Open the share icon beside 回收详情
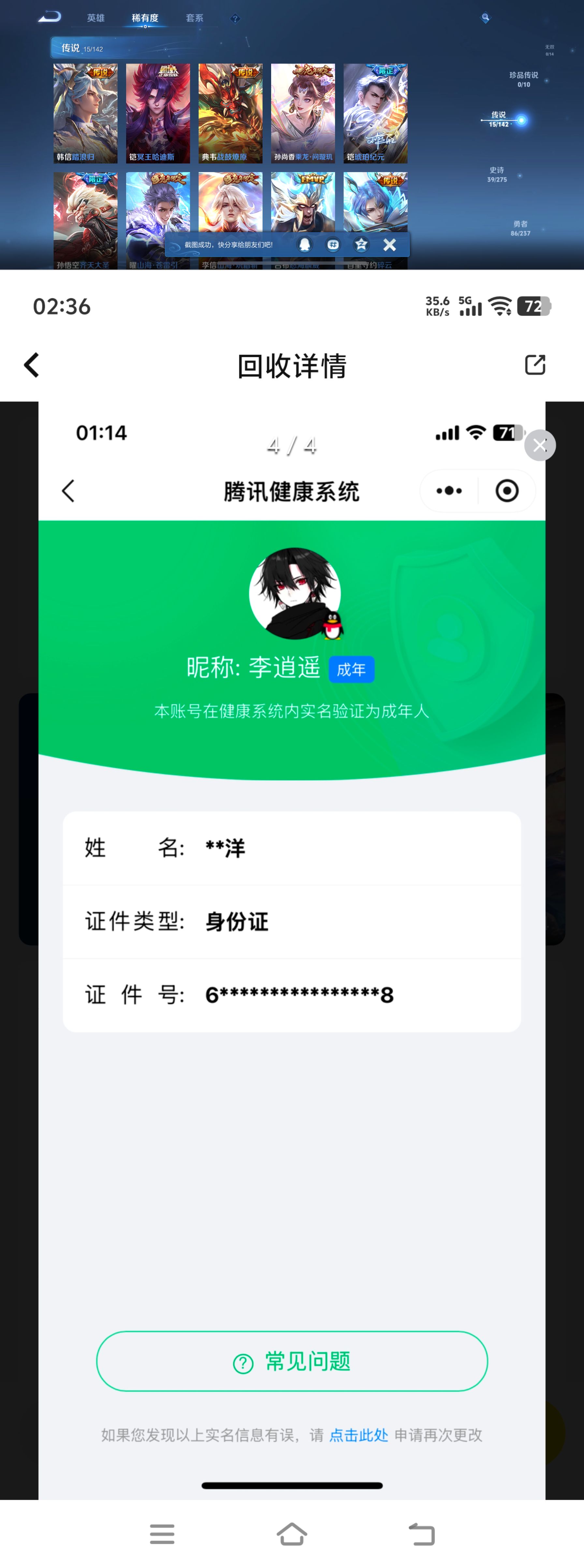This screenshot has width=584, height=1568. click(x=535, y=365)
